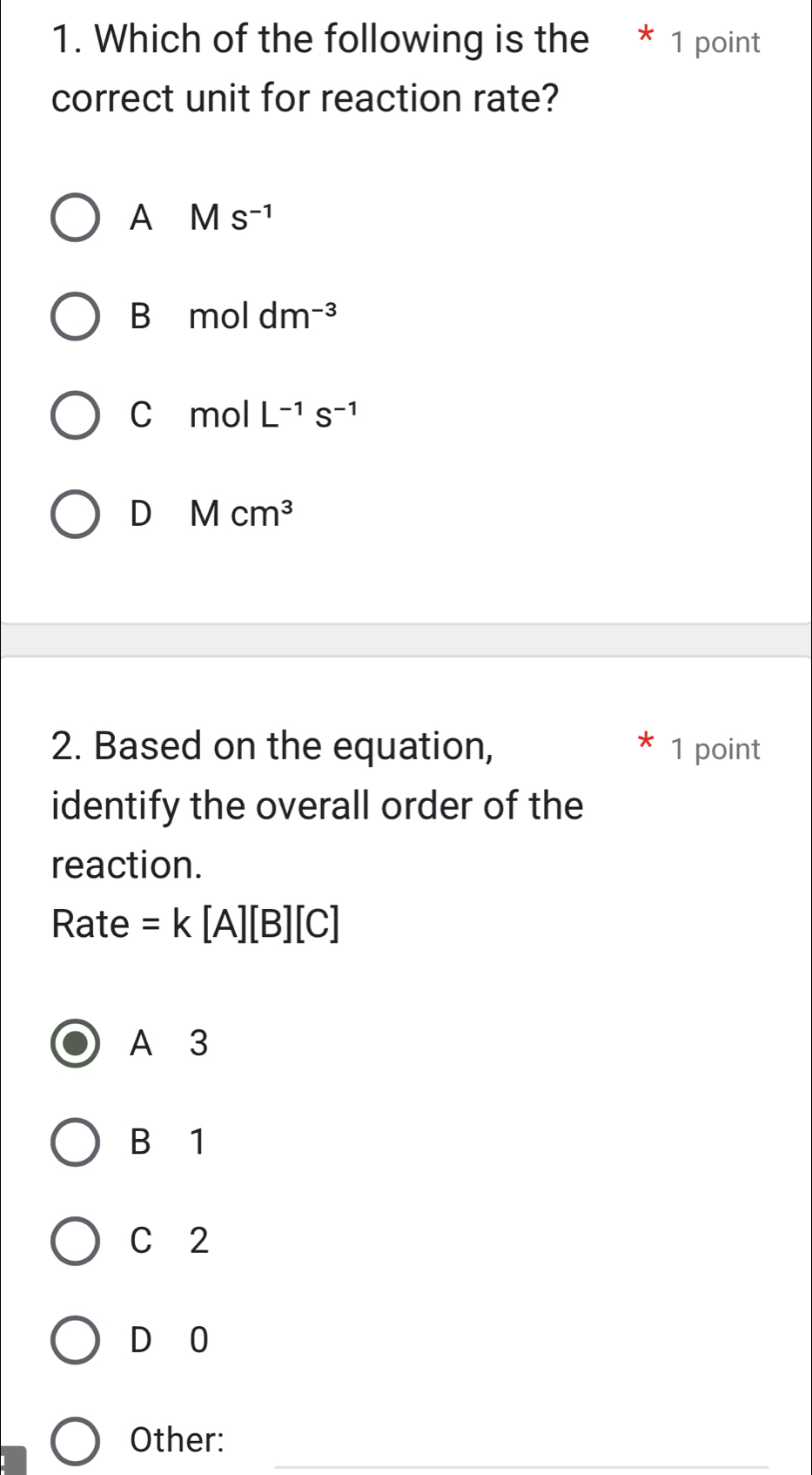Select option C "mol L⁻¹ s⁻¹" for question 1
The image size is (812, 1475).
pos(77,415)
